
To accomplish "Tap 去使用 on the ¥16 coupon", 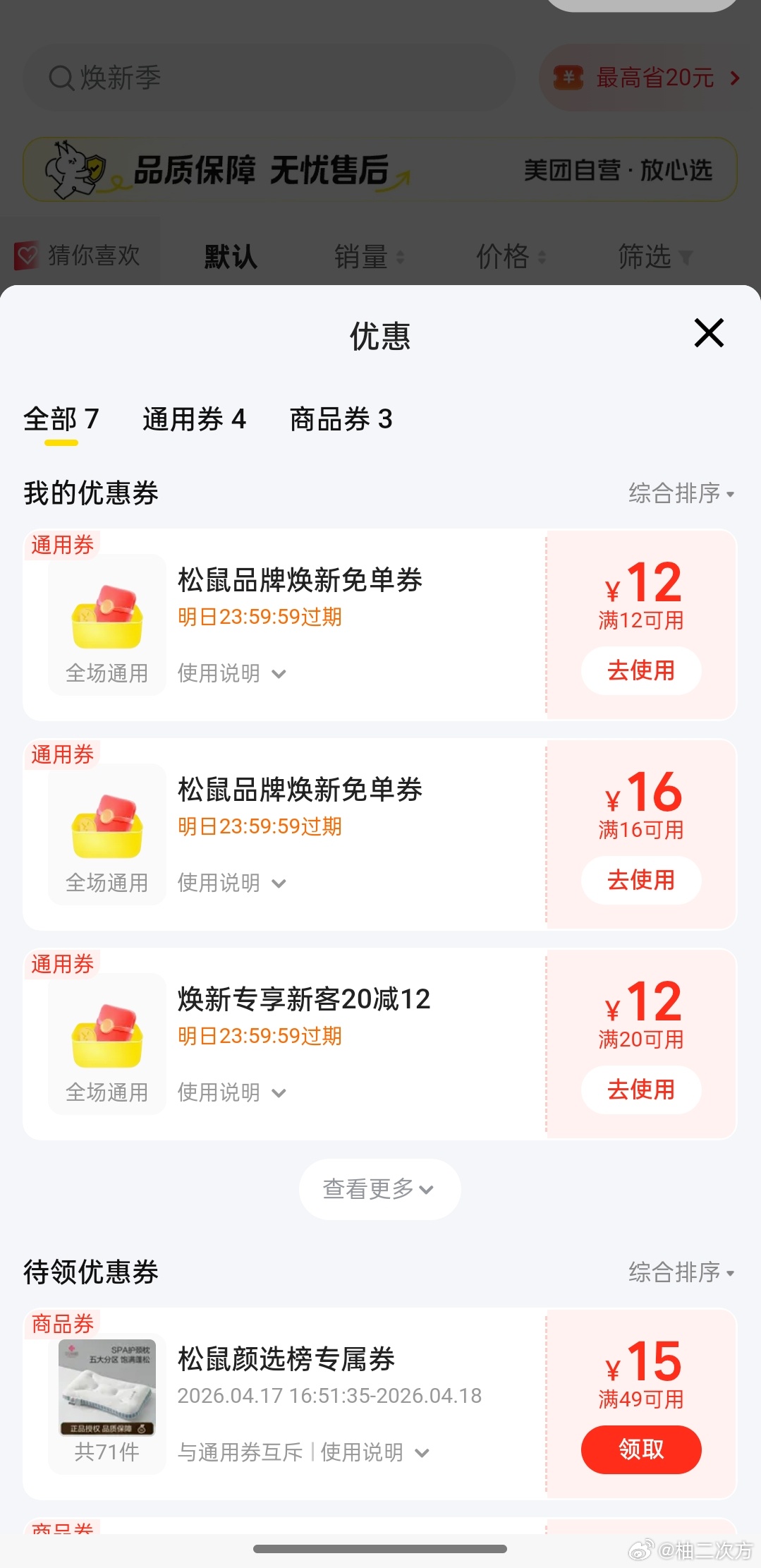I will tap(640, 880).
